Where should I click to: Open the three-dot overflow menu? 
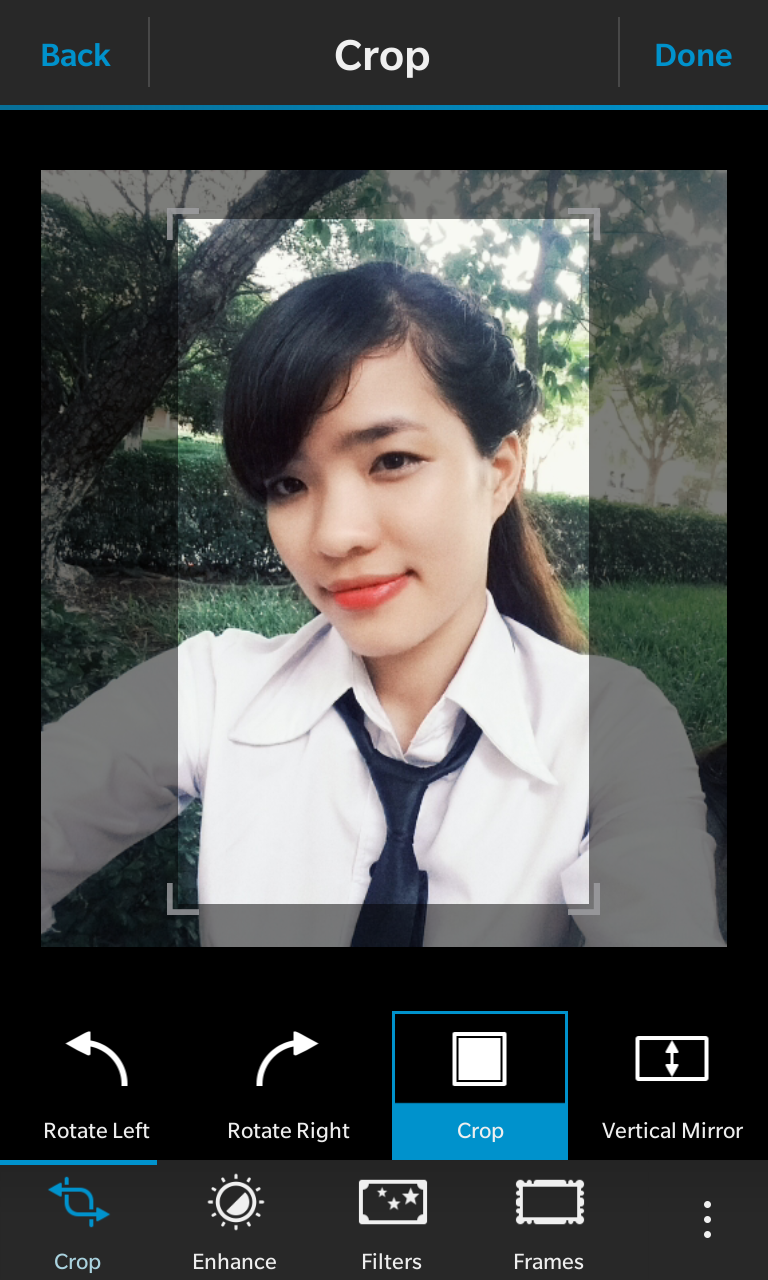pyautogui.click(x=707, y=1219)
